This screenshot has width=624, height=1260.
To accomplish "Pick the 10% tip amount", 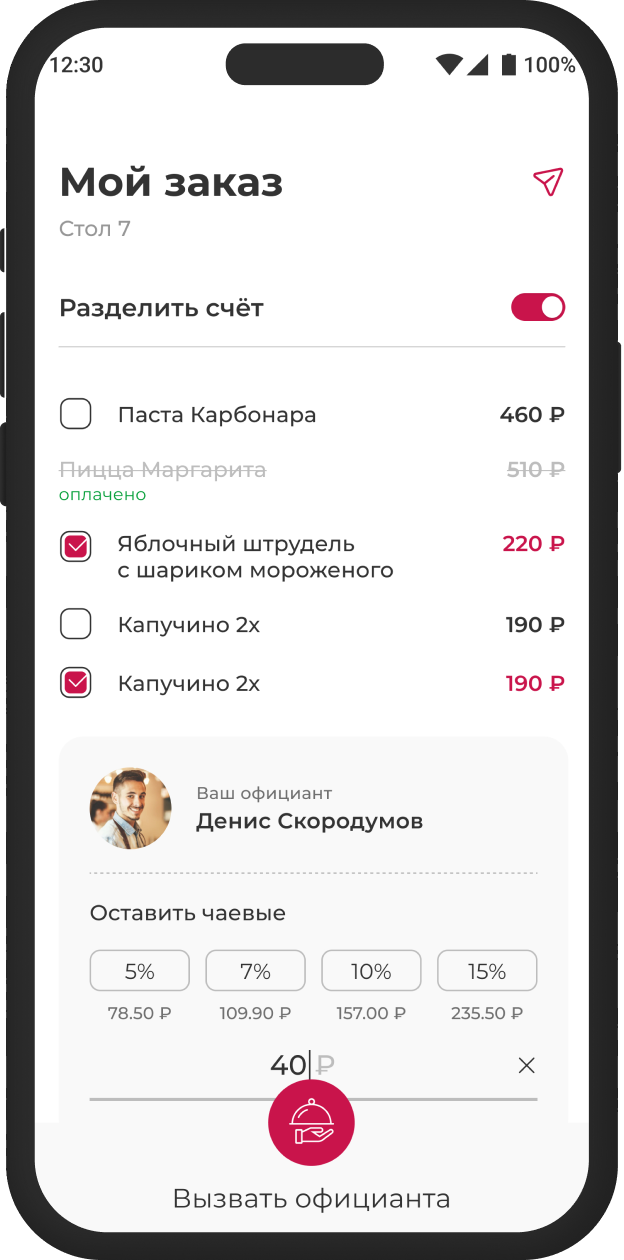I will click(371, 971).
